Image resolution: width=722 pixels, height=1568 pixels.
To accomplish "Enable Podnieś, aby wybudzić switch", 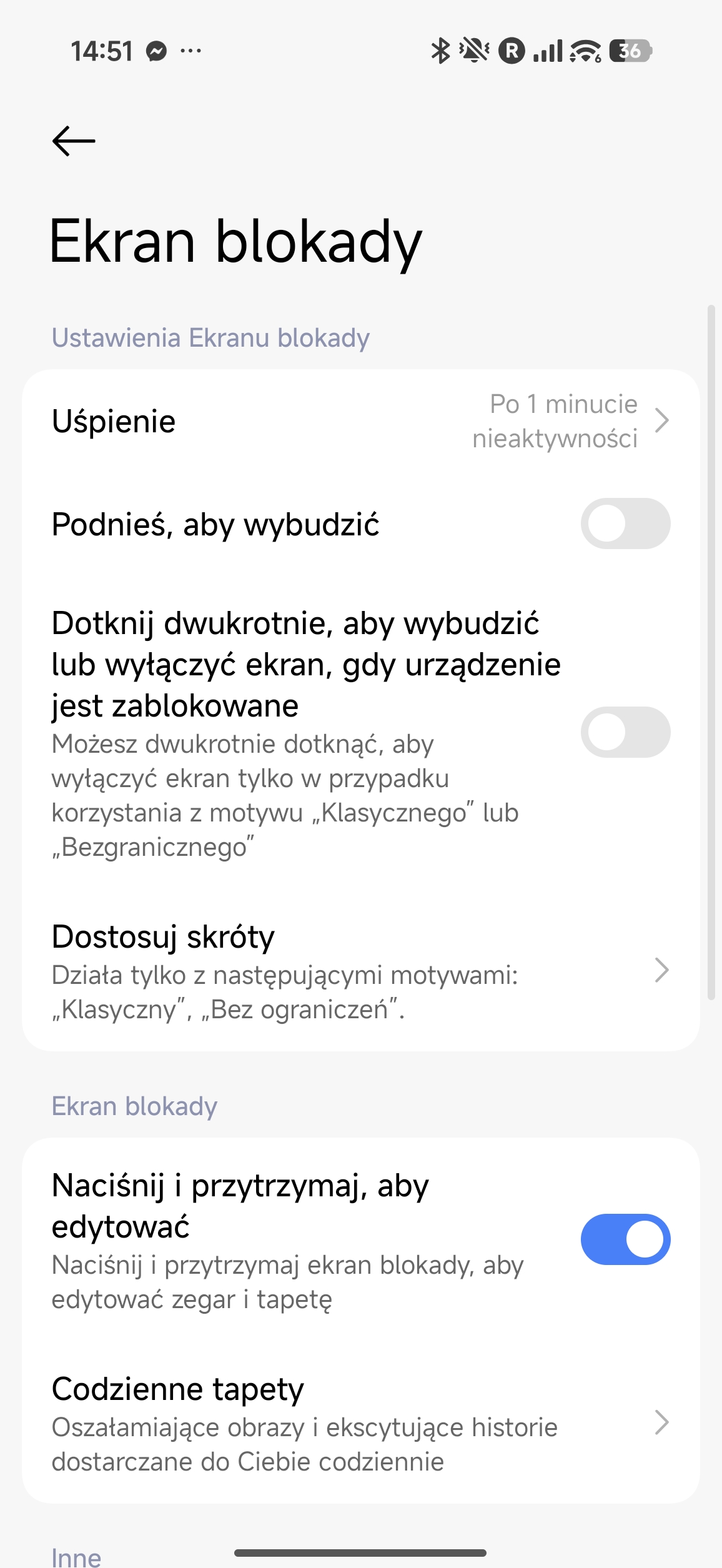I will tap(625, 523).
